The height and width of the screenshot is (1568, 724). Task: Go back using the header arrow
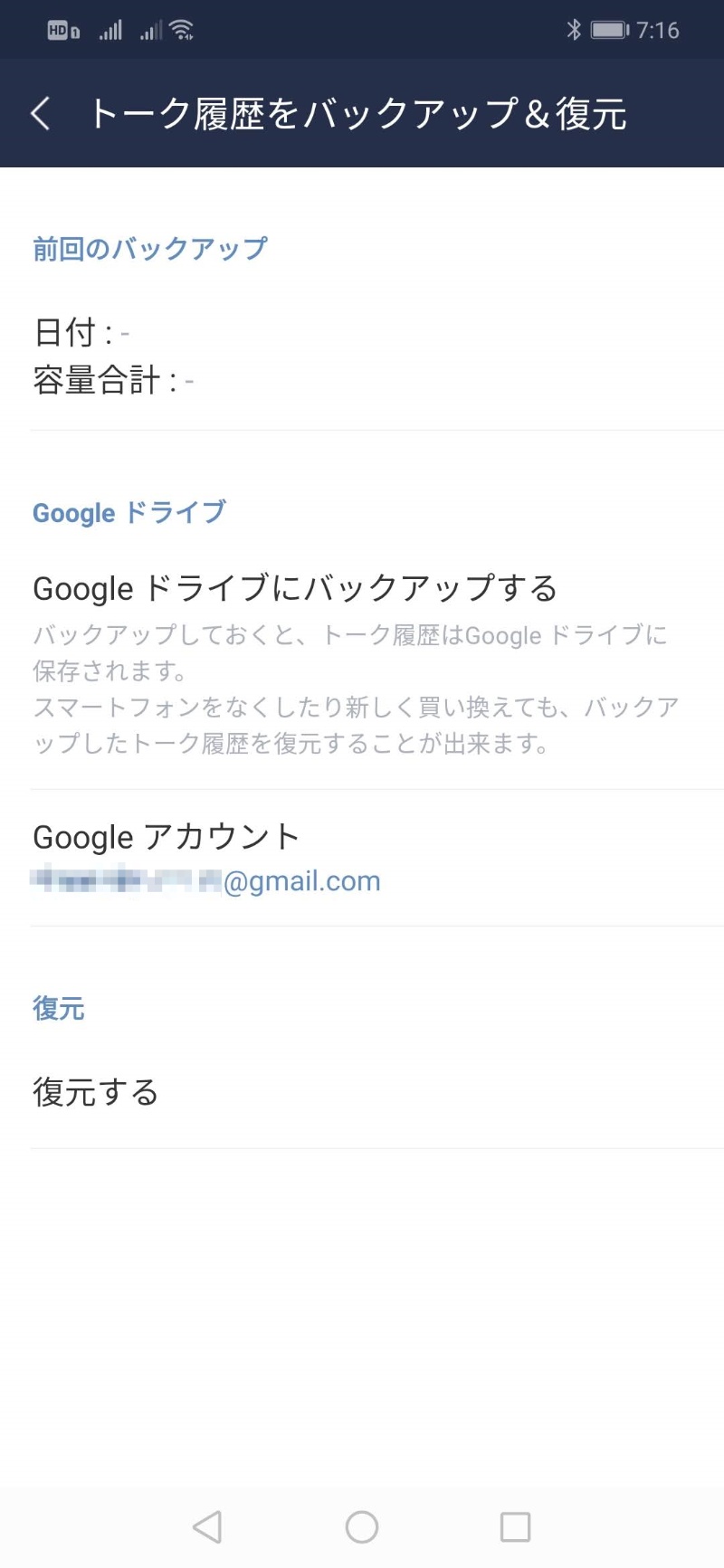coord(41,114)
